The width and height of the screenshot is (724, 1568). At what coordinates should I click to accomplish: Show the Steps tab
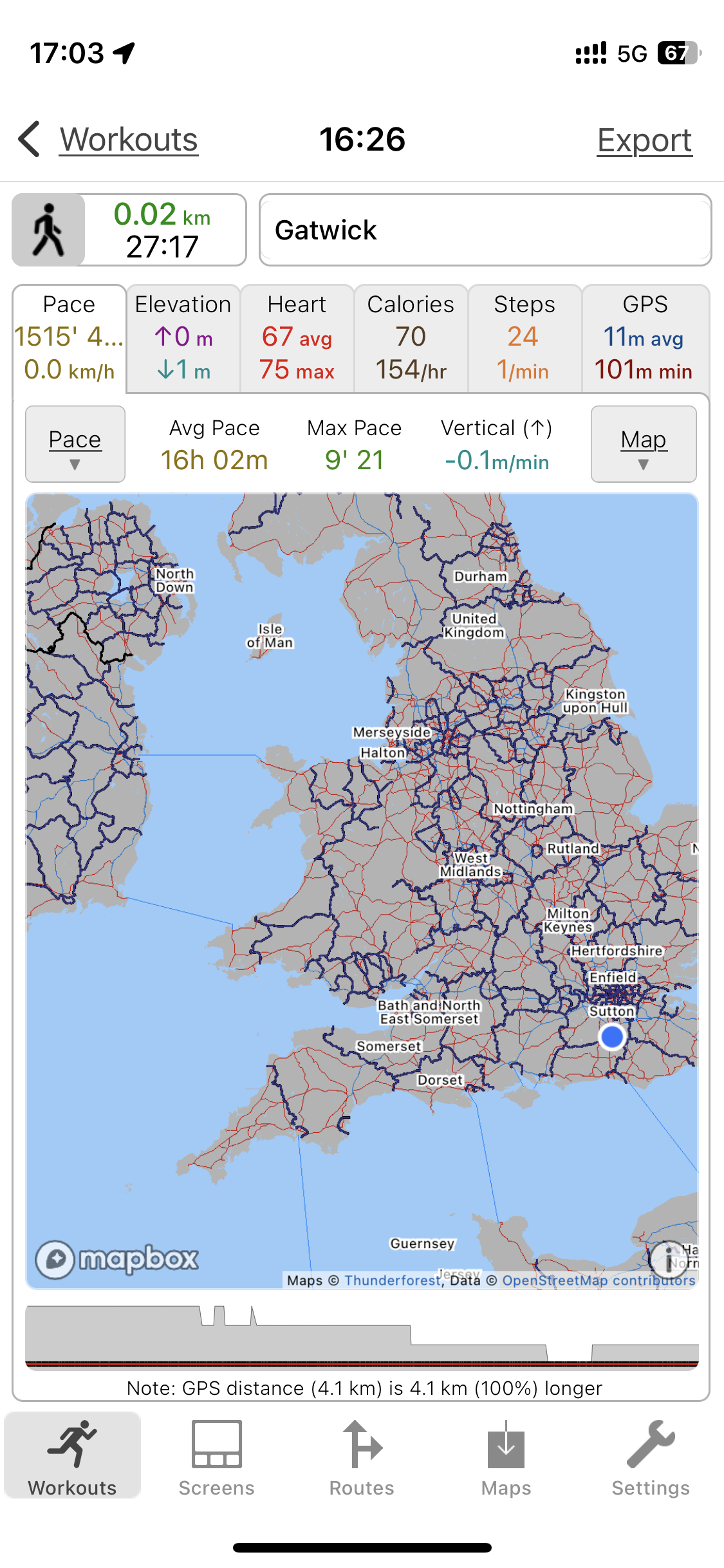[524, 338]
